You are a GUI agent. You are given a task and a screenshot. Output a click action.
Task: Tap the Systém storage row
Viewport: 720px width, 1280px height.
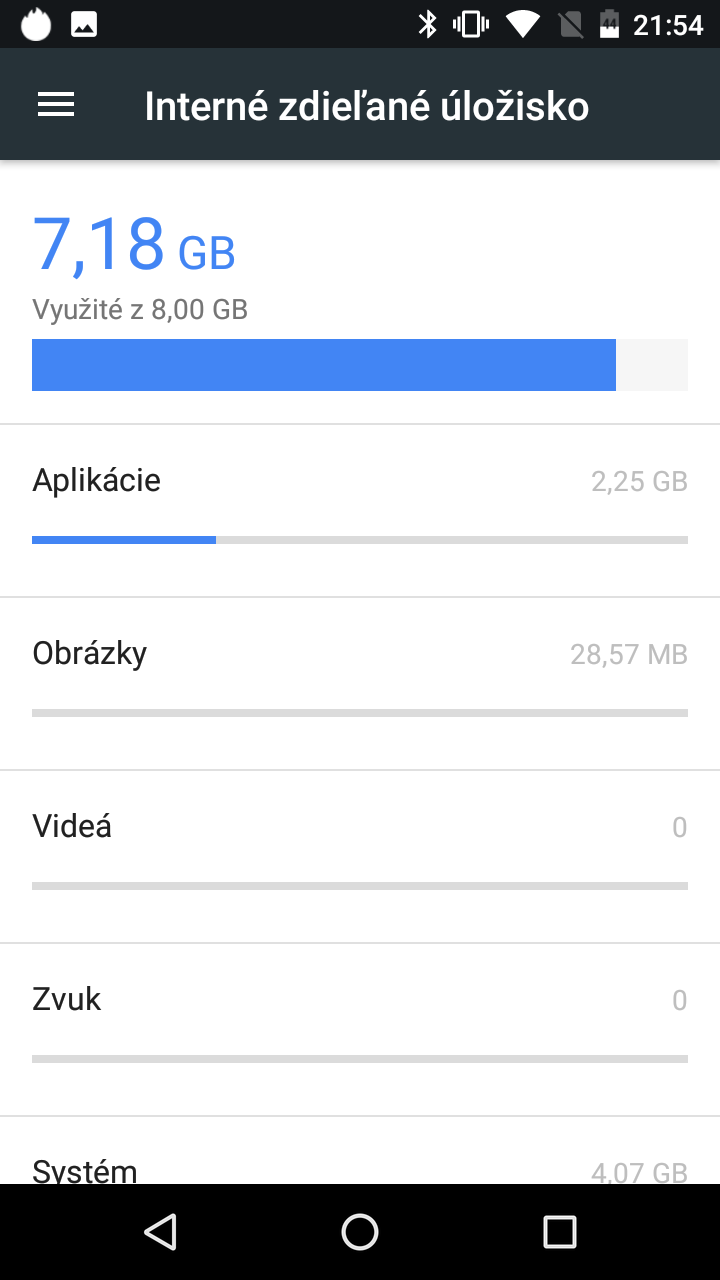pyautogui.click(x=360, y=1151)
